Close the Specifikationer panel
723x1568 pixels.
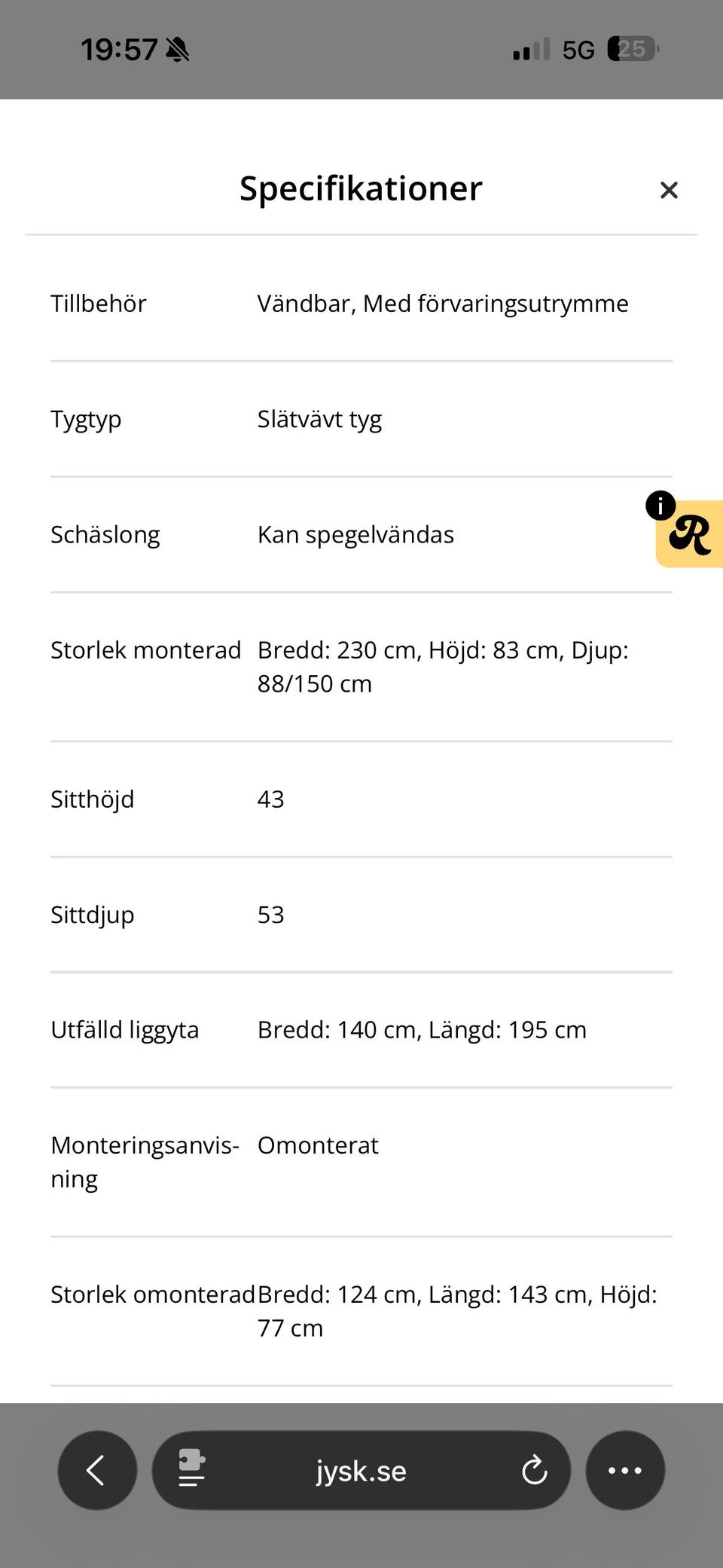pyautogui.click(x=669, y=190)
